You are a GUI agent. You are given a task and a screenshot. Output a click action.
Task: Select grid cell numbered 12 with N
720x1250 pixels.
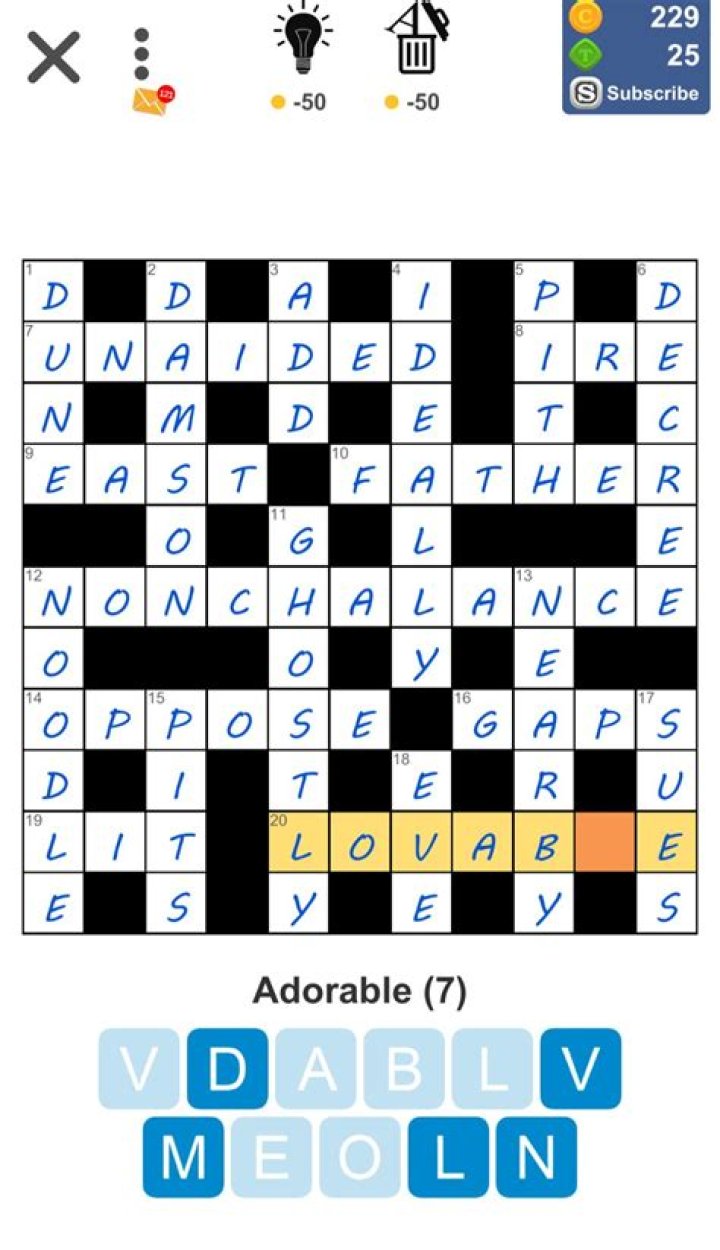[x=54, y=598]
